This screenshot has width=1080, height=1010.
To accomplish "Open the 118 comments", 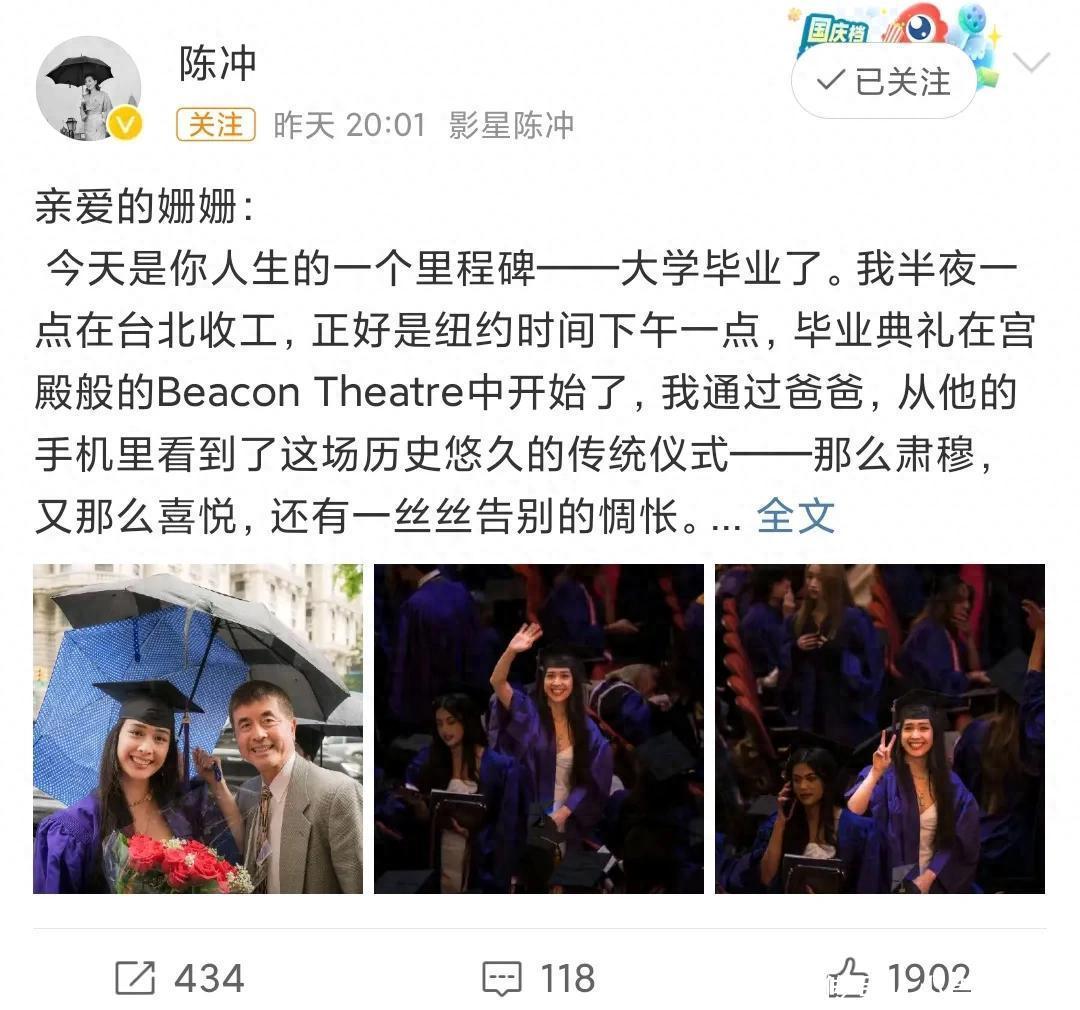I will coord(538,977).
